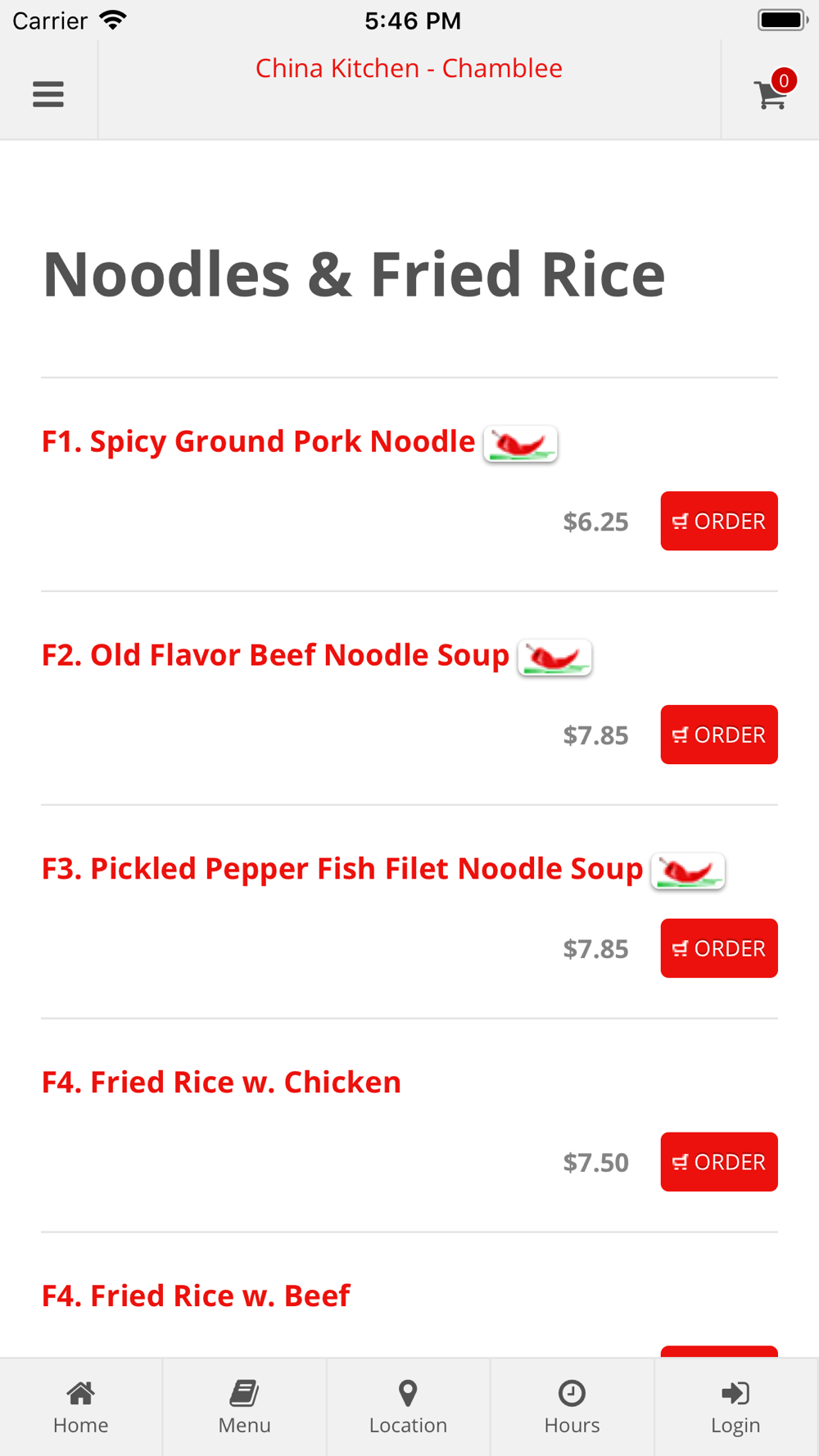Image resolution: width=819 pixels, height=1456 pixels.
Task: Open the hamburger drawer menu
Action: tap(48, 94)
